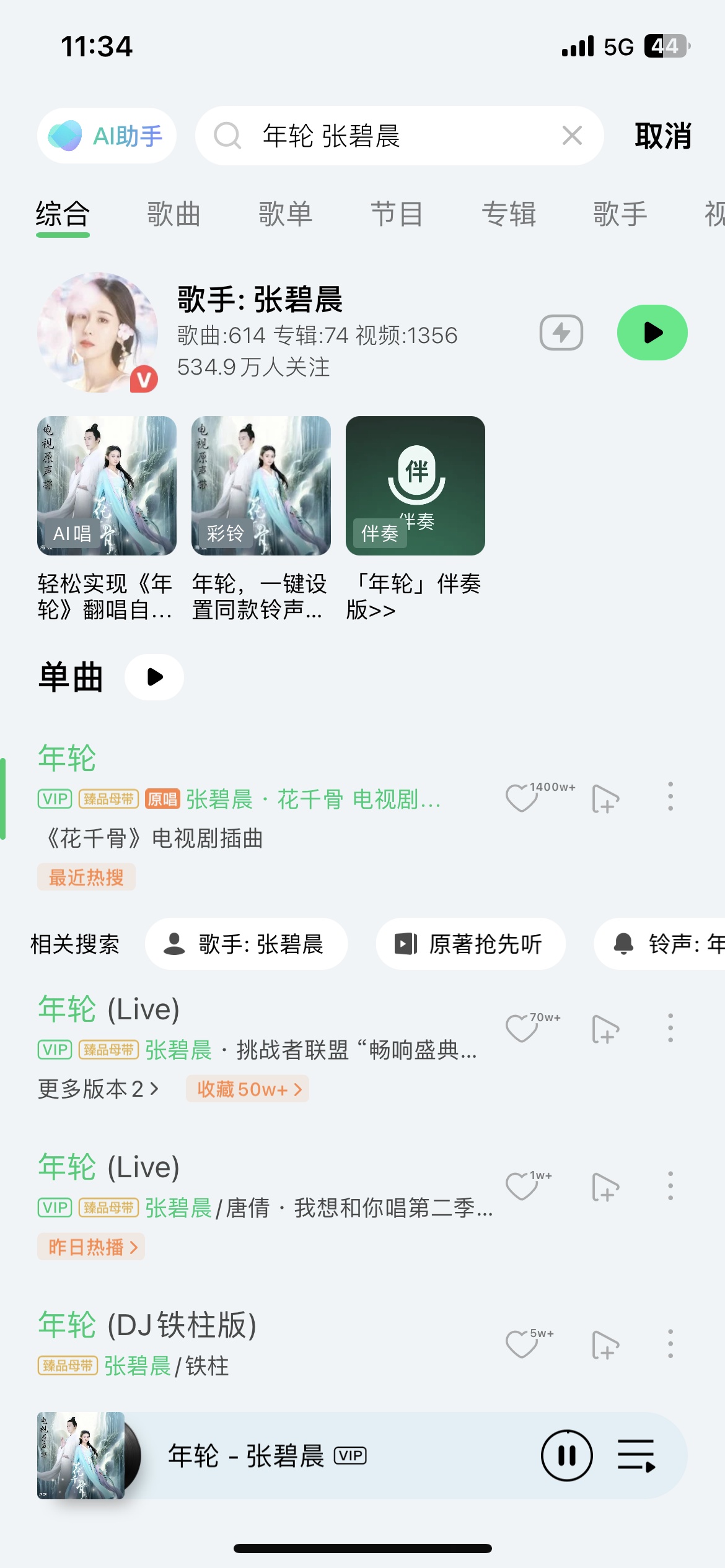Open the AI助手 assistant
Image resolution: width=725 pixels, height=1568 pixels.
pos(107,136)
